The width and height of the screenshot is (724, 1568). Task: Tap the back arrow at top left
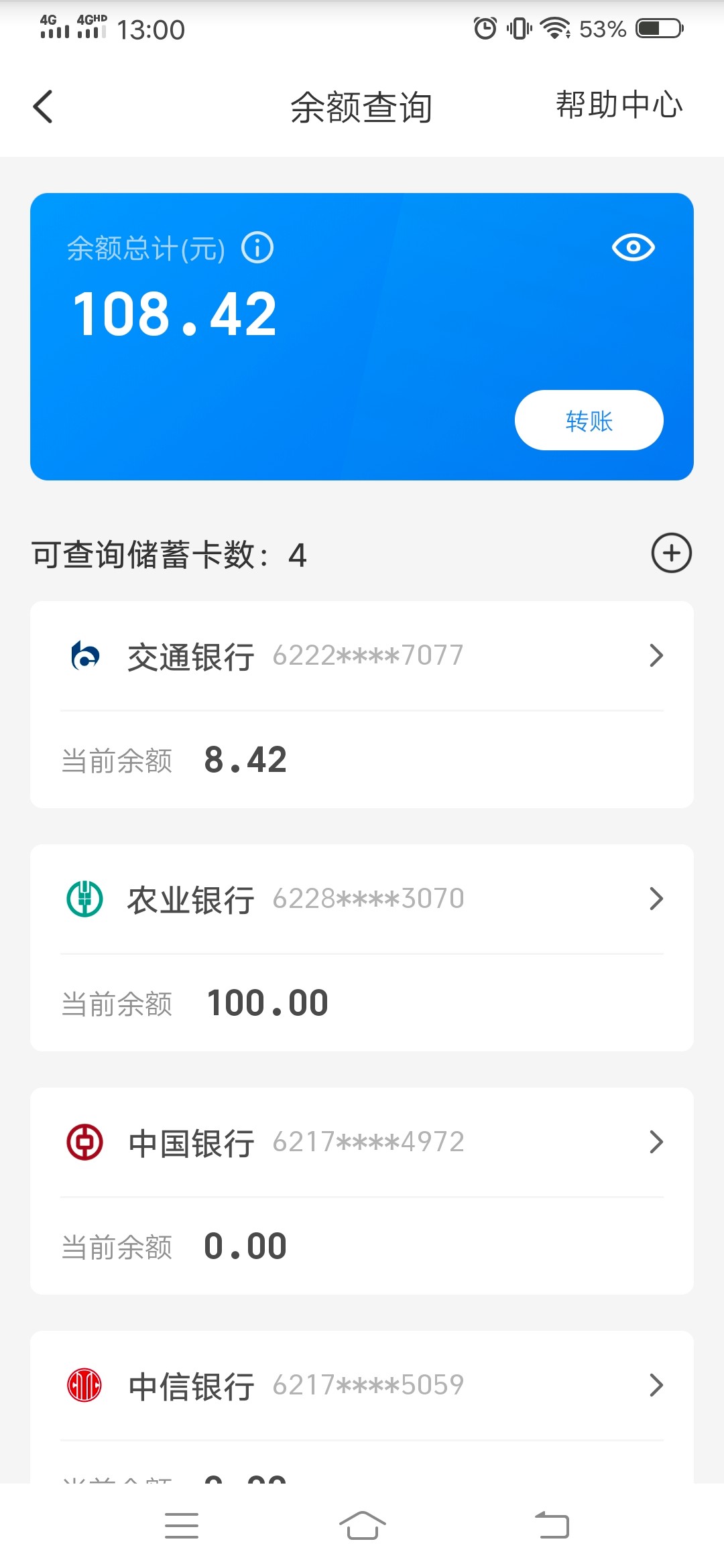(43, 105)
